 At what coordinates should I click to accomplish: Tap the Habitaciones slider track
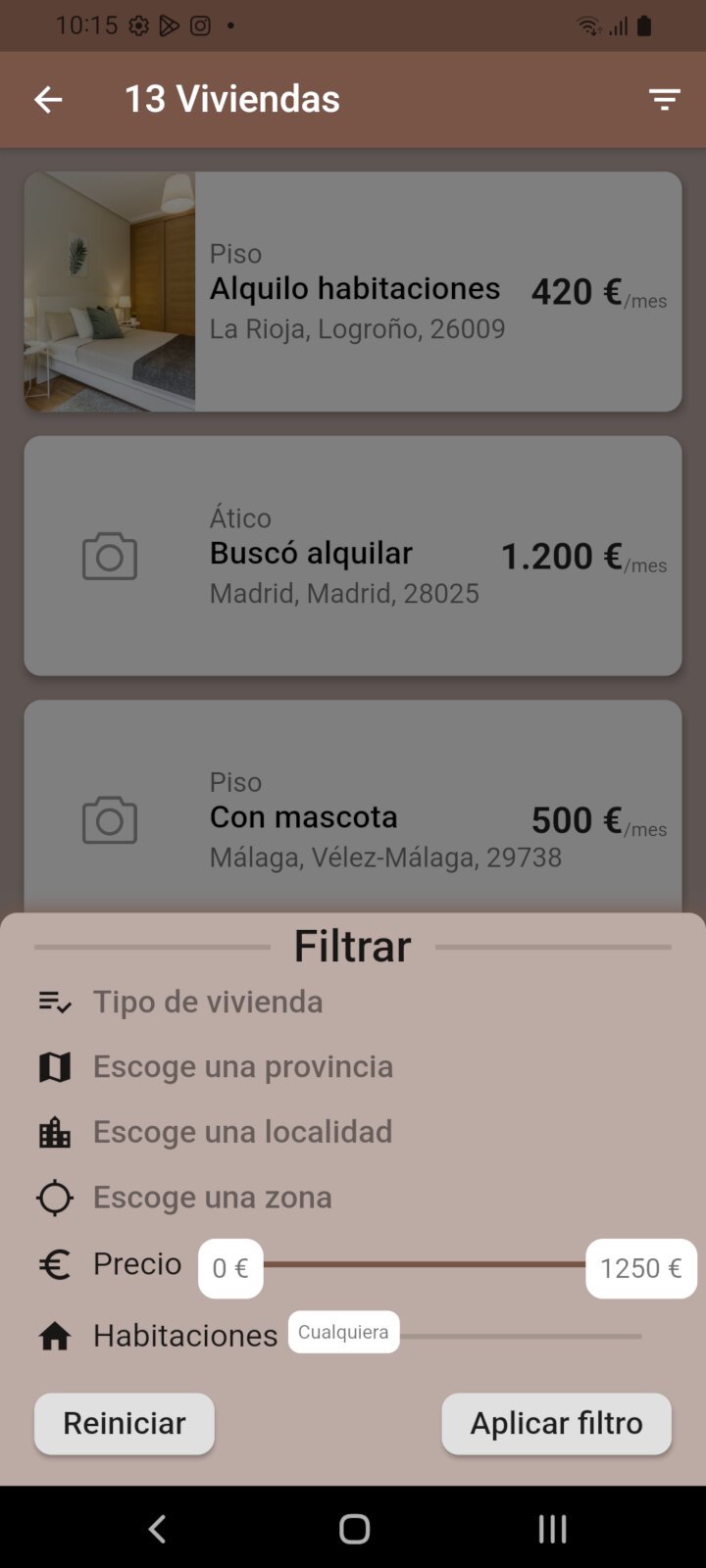tap(520, 1336)
